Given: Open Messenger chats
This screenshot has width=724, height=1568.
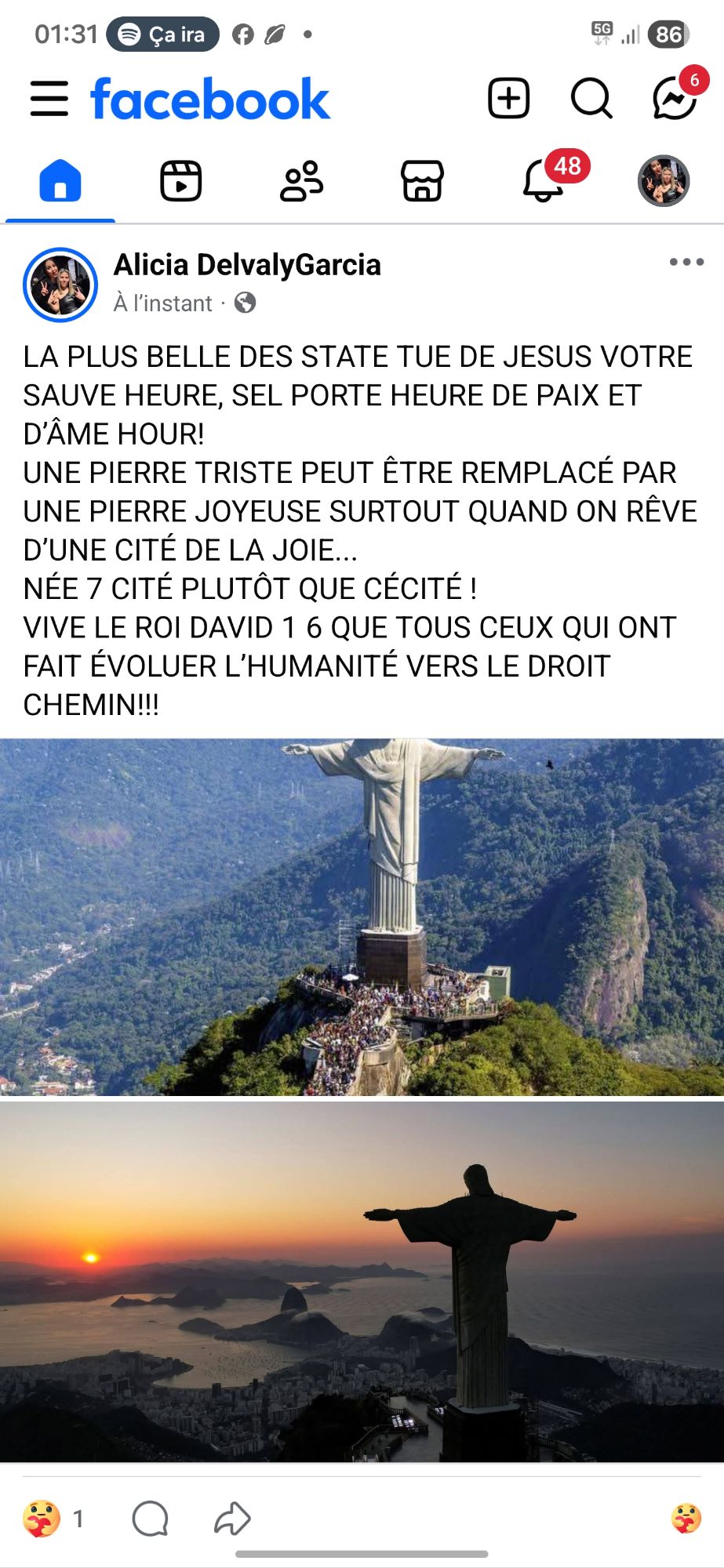Looking at the screenshot, I should (x=674, y=99).
